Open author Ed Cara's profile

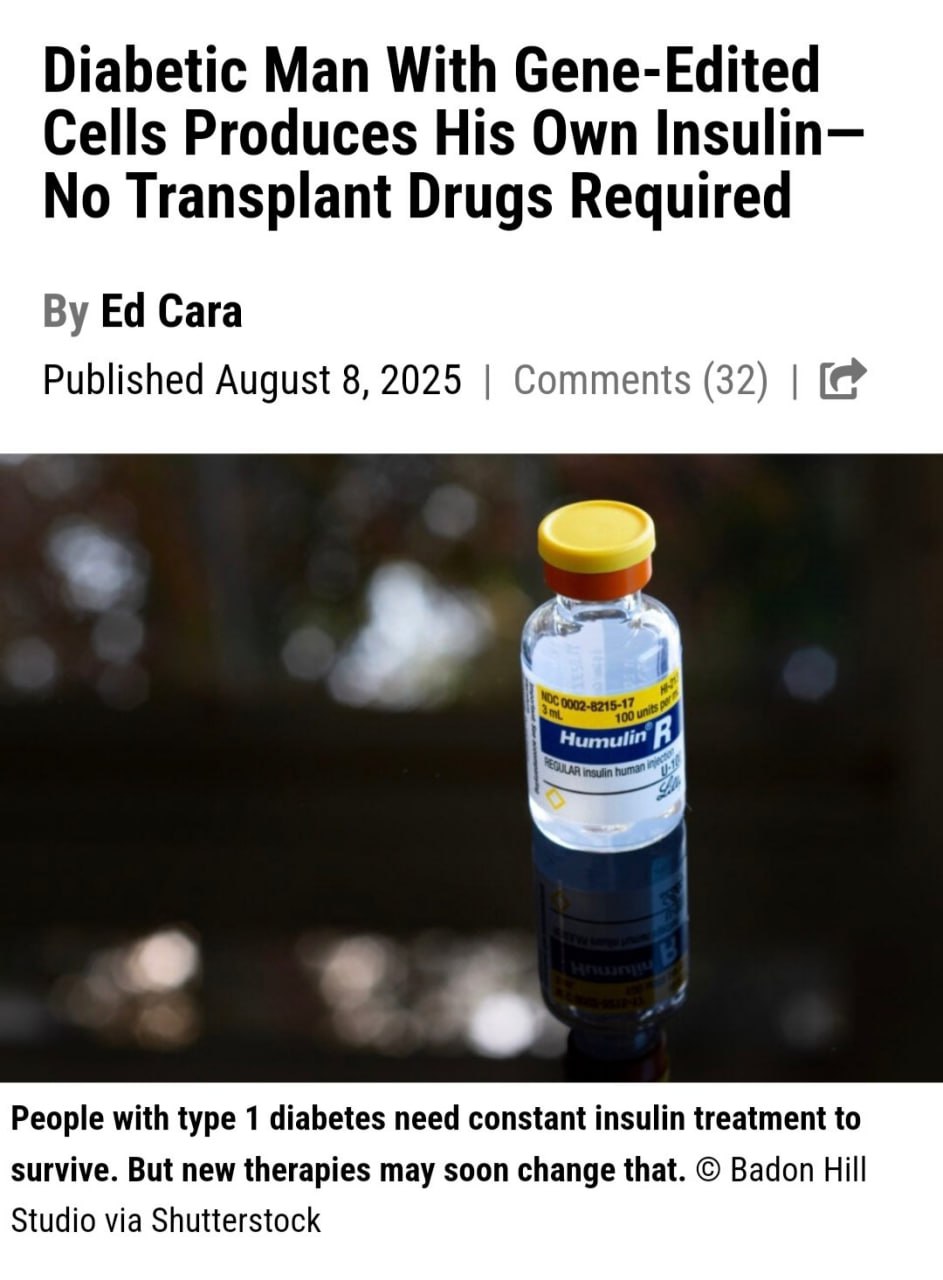click(171, 311)
